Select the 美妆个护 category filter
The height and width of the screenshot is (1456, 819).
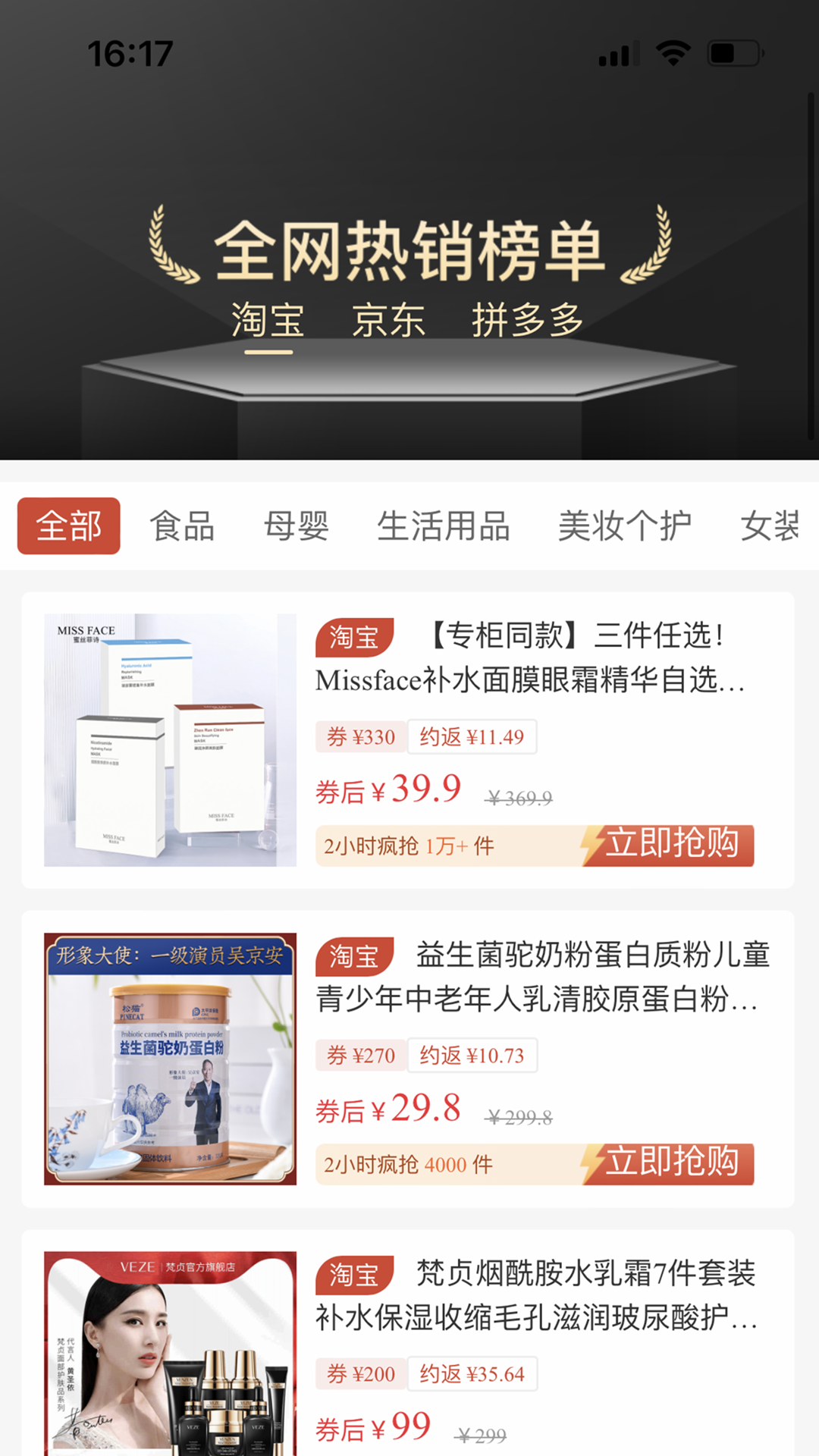pos(625,526)
